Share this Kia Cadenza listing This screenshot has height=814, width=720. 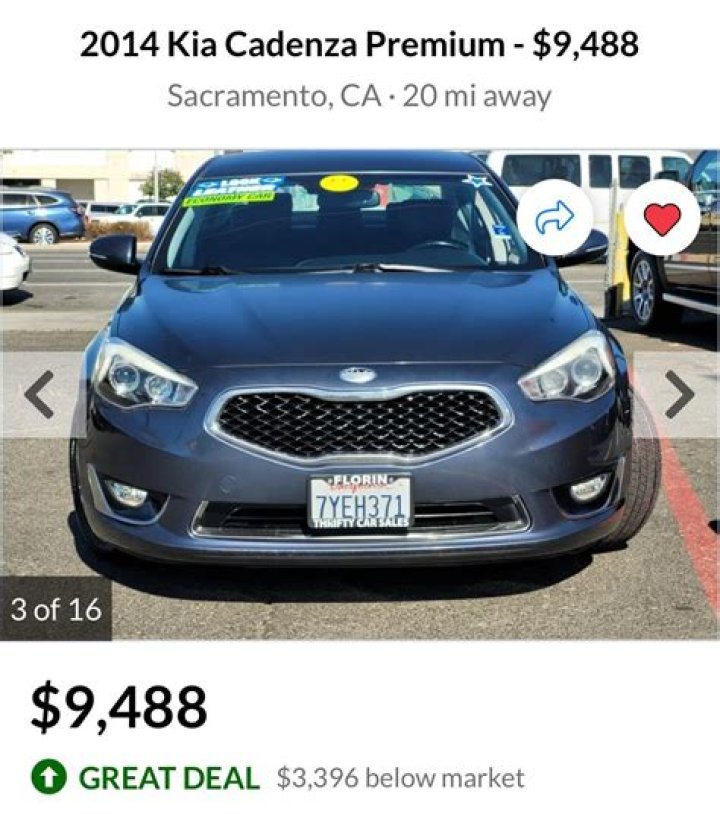(x=555, y=217)
